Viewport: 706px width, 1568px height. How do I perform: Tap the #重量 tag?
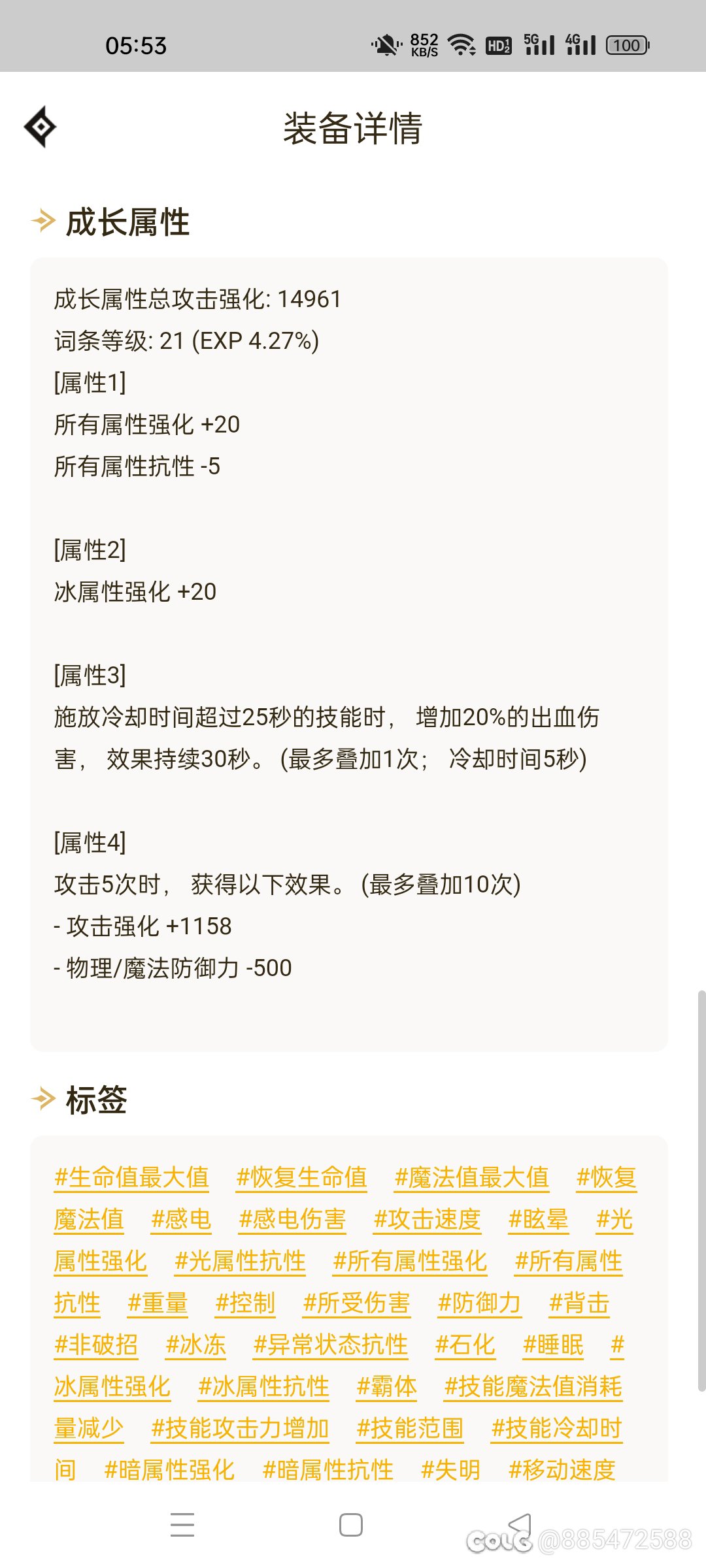coord(158,1303)
